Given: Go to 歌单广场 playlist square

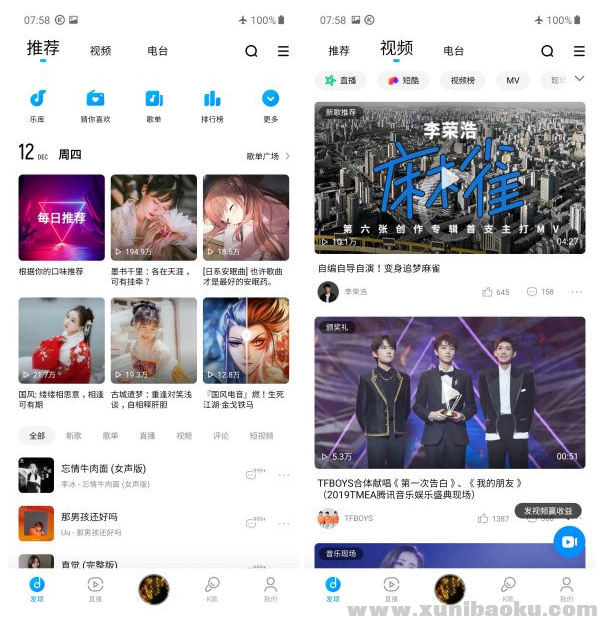Looking at the screenshot, I should [268, 156].
